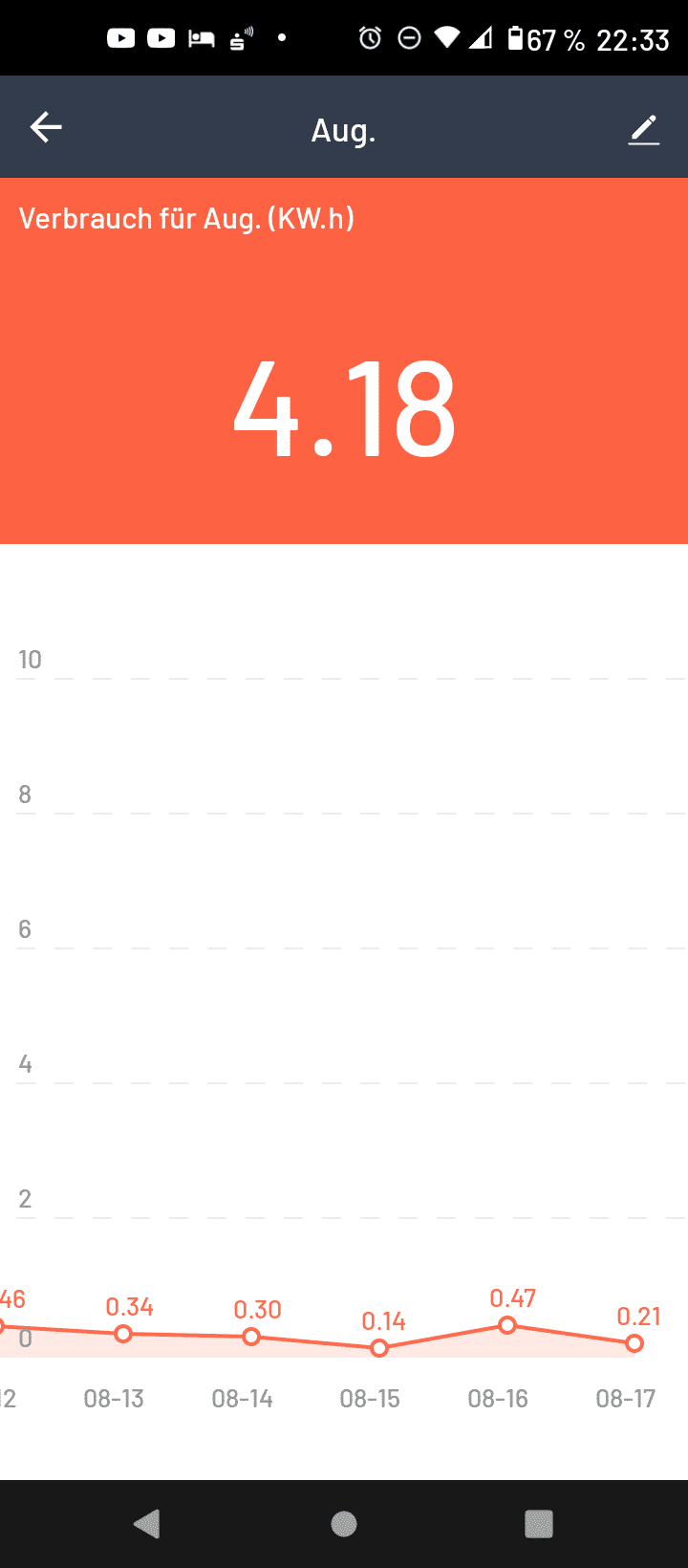Select the 08-15 data point on chart
688x1568 pixels.
pos(379,1348)
